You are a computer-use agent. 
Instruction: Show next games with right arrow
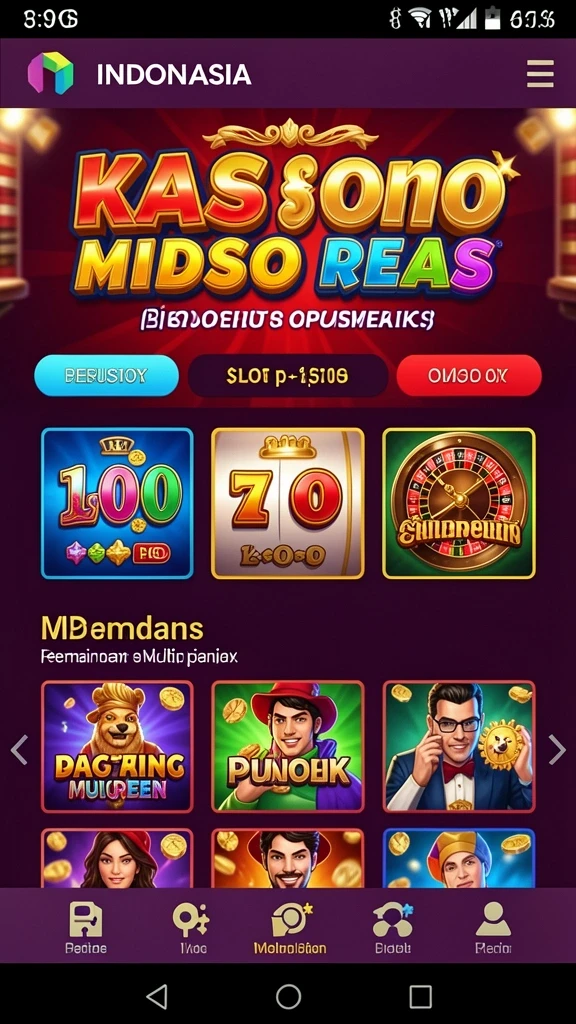[x=557, y=750]
